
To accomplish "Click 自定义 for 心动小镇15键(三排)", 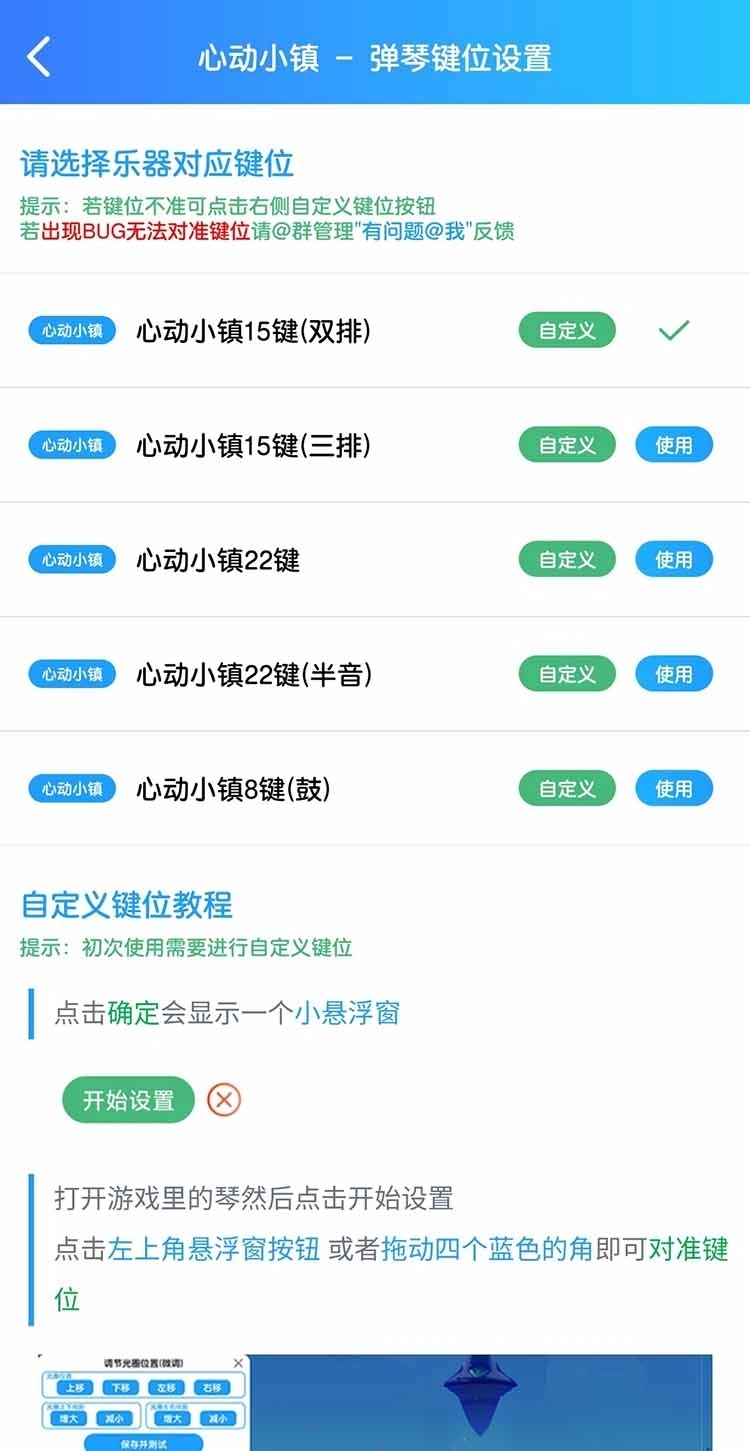I will click(566, 444).
